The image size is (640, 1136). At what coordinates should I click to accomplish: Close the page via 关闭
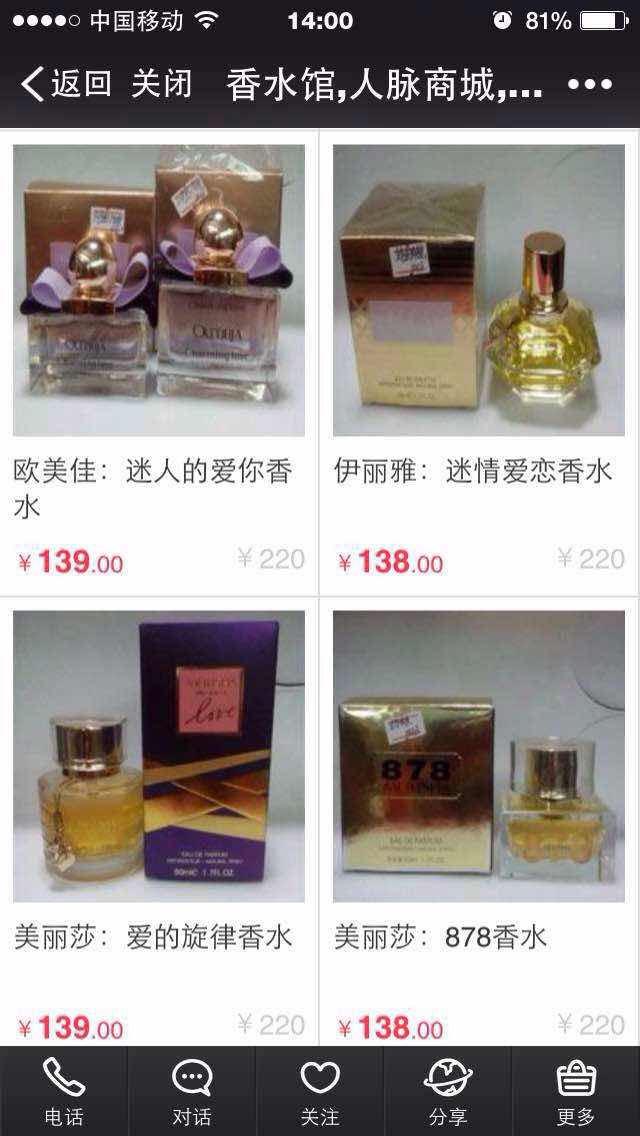point(161,85)
